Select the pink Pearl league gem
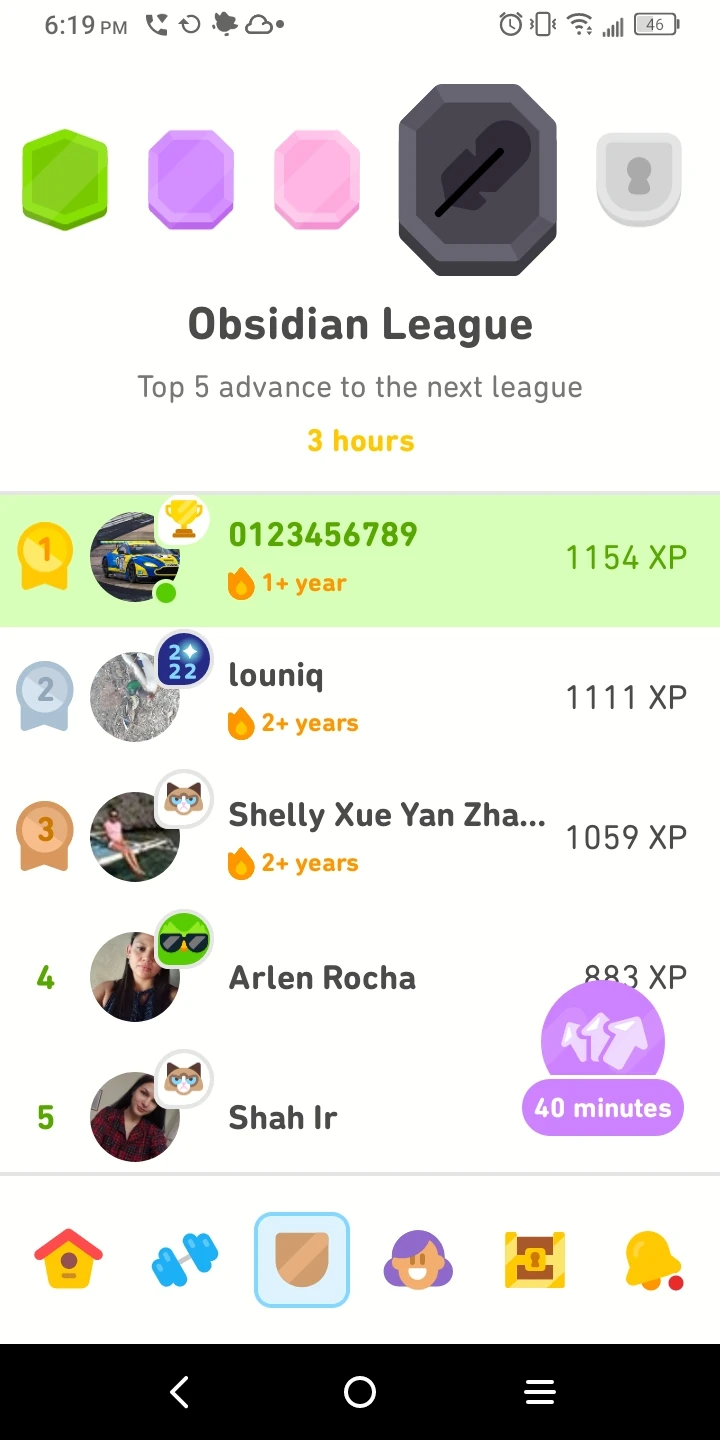 pos(316,181)
